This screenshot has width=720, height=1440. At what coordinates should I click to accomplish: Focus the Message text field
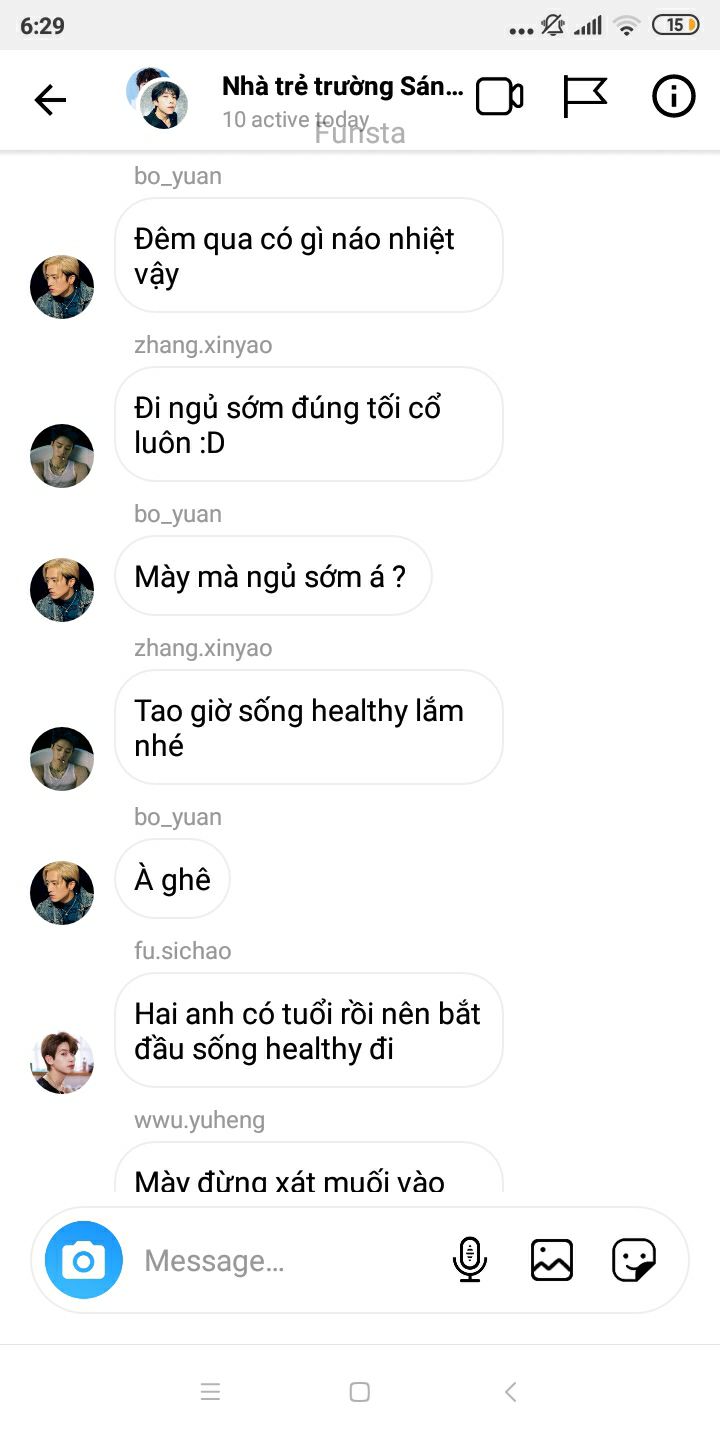tap(280, 1261)
